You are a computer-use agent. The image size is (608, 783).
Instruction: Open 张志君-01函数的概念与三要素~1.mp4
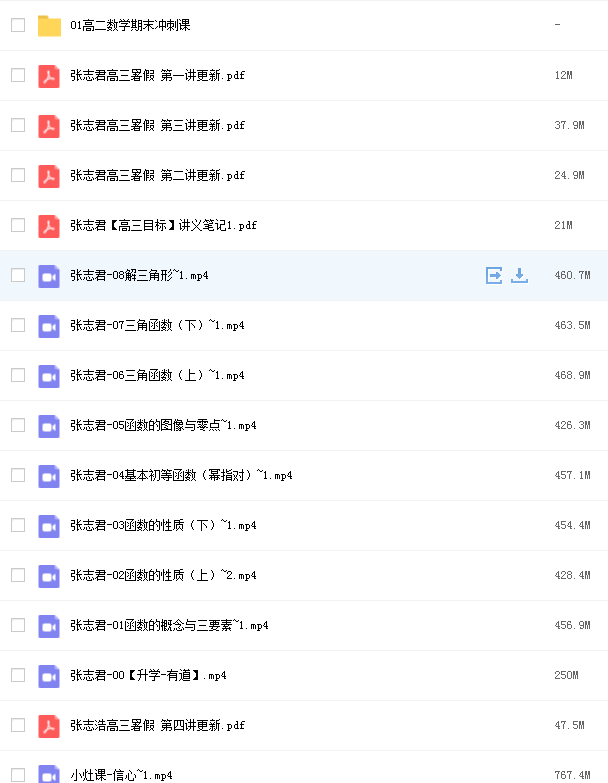[169, 625]
